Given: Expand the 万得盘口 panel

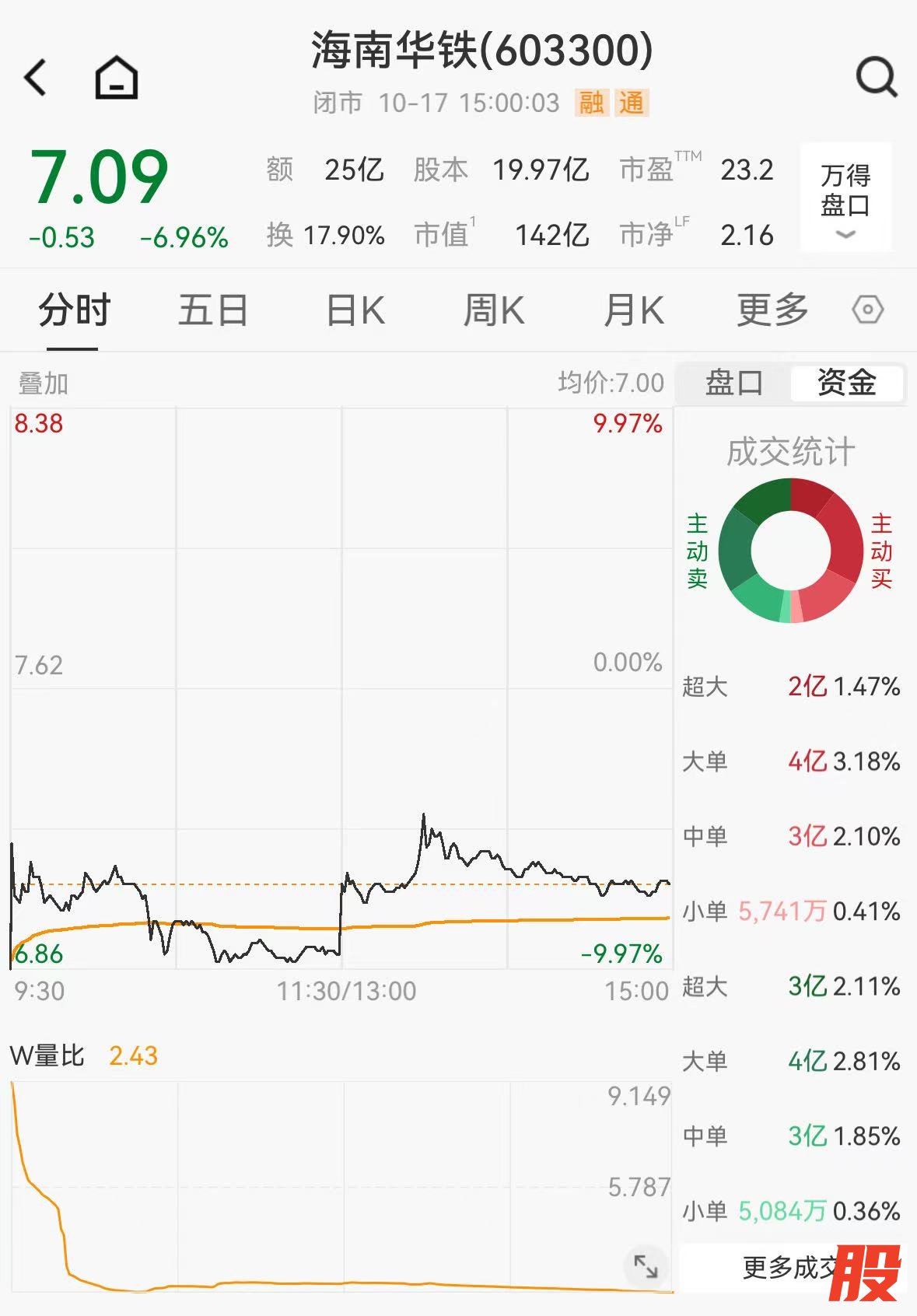Looking at the screenshot, I should 845,198.
